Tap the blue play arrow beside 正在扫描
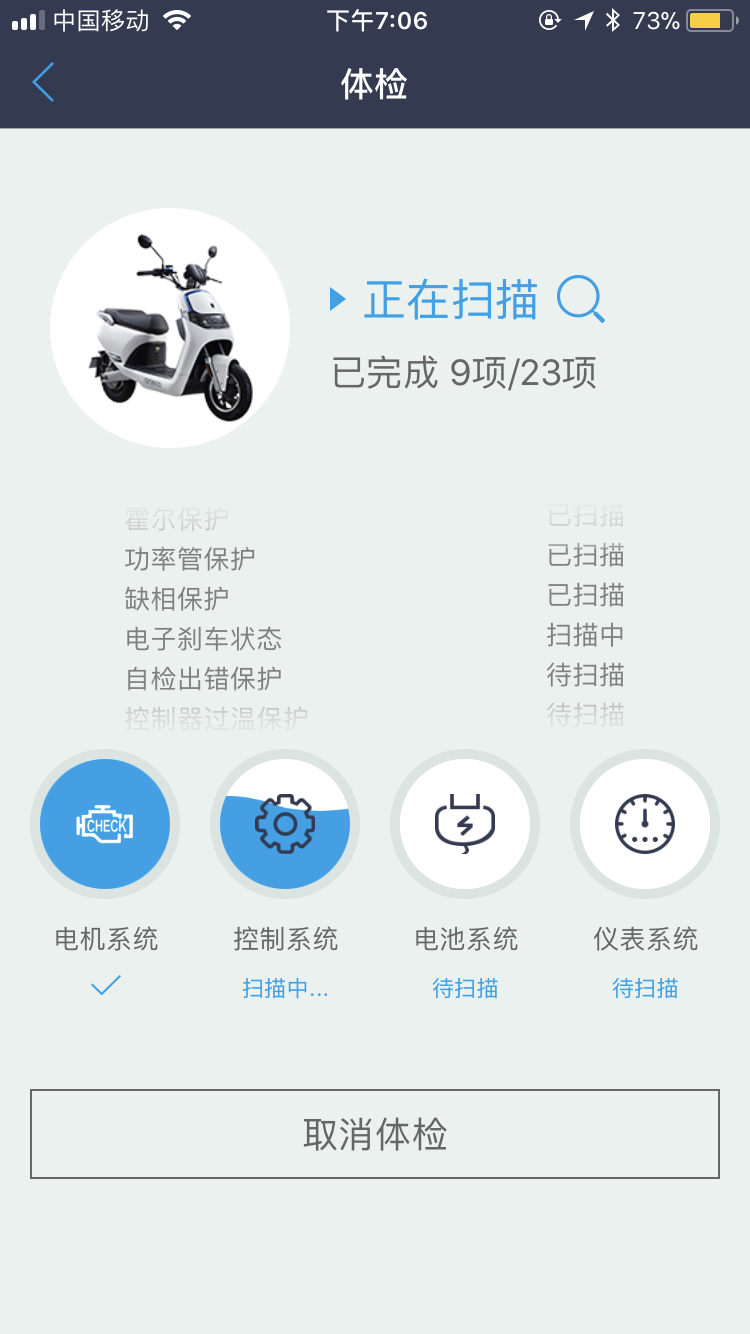This screenshot has width=750, height=1334. (x=338, y=300)
